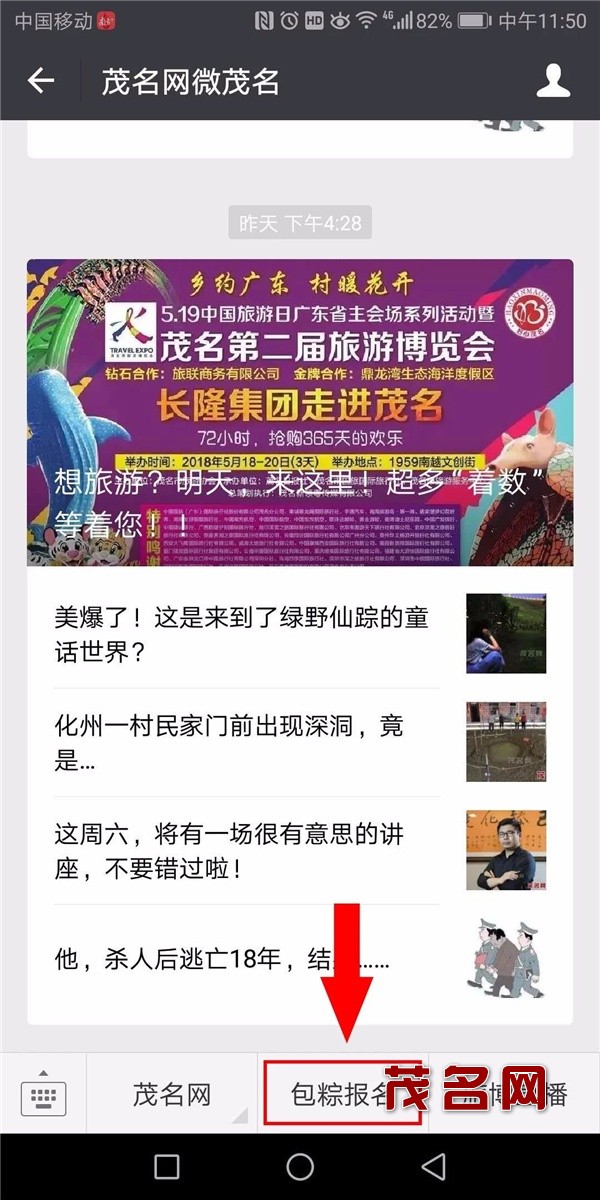Open article 化州一村民家门前出现深洞
This screenshot has width=600, height=1200.
245,741
